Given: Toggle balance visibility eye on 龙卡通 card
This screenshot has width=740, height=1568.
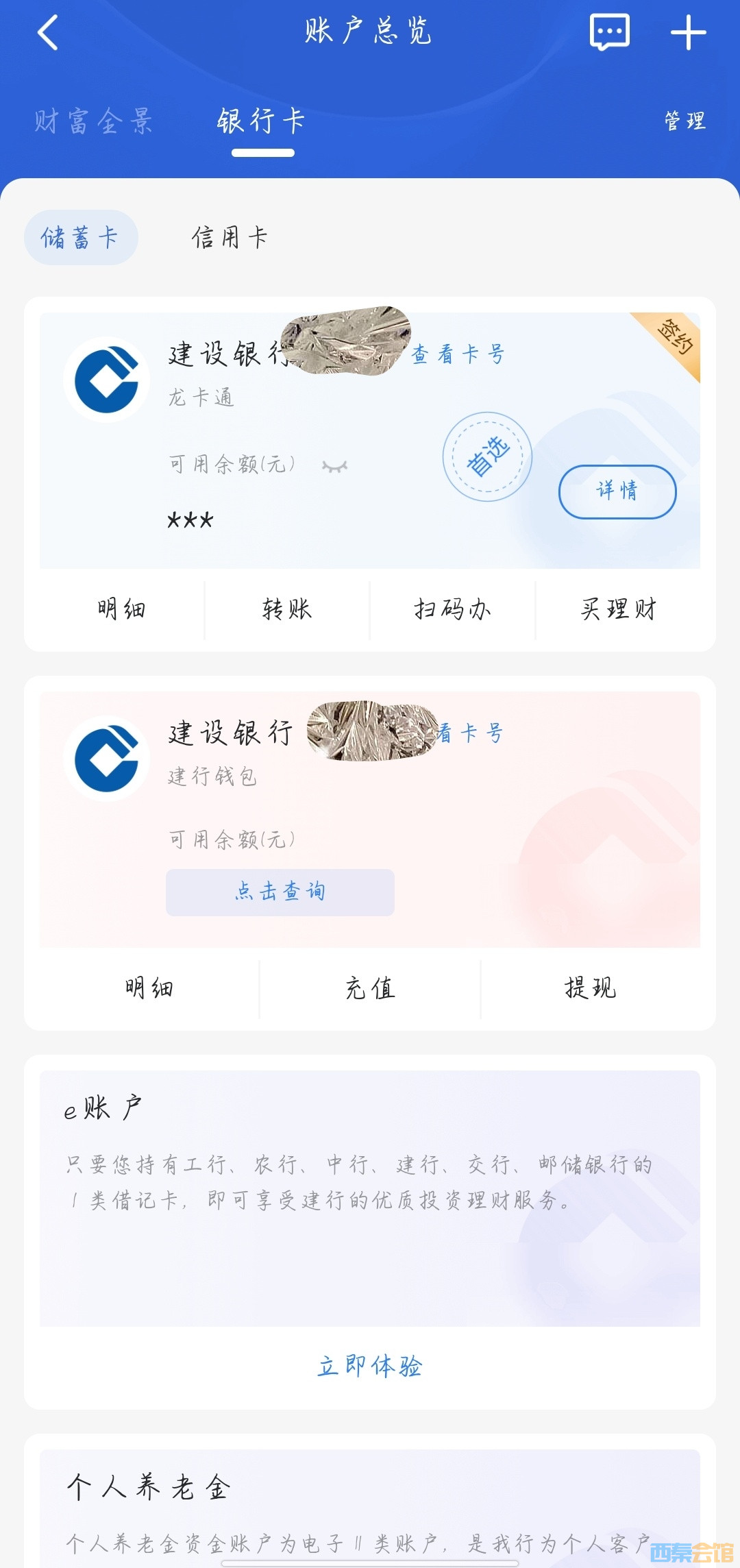Looking at the screenshot, I should tap(335, 467).
